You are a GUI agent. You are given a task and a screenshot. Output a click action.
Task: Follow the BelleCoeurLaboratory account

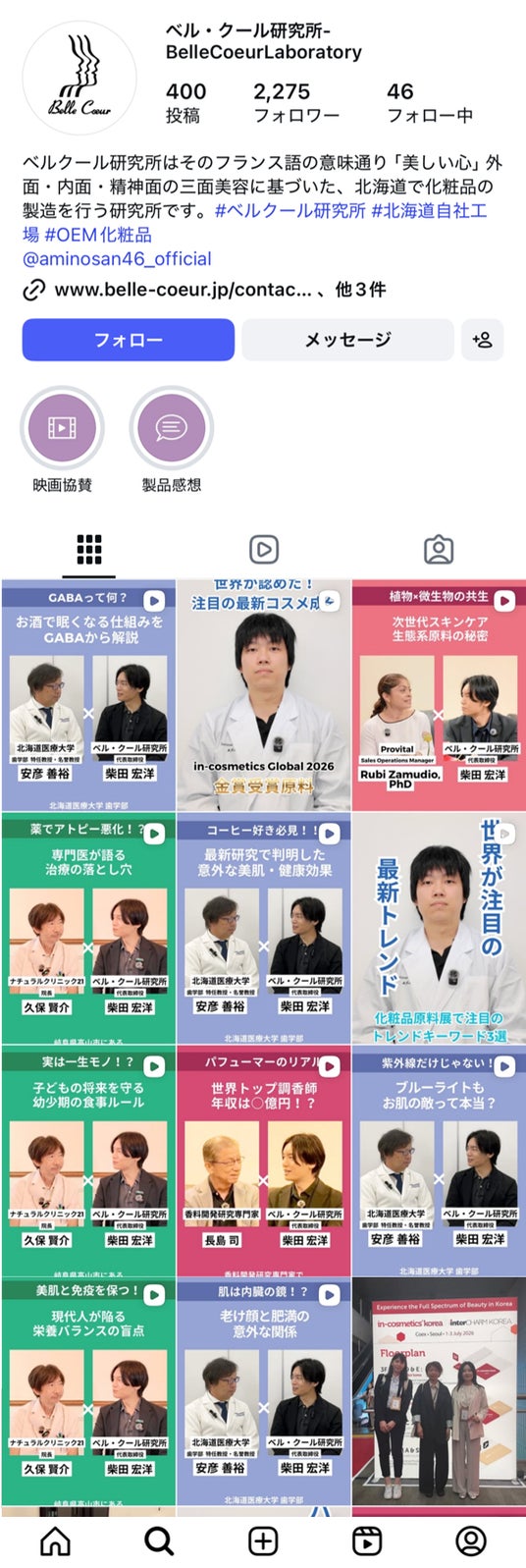tap(129, 340)
